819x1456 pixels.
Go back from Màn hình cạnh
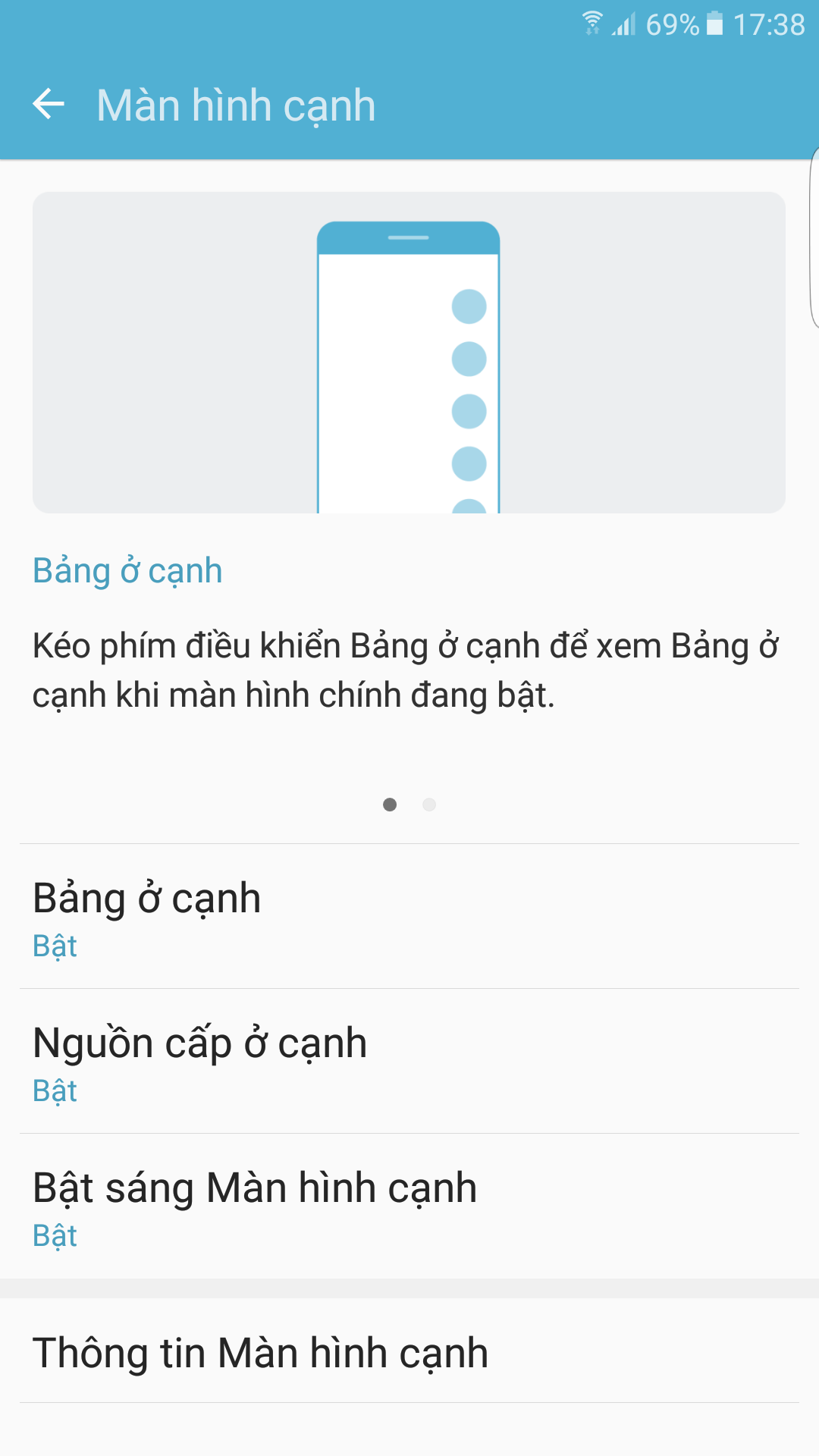pyautogui.click(x=49, y=104)
